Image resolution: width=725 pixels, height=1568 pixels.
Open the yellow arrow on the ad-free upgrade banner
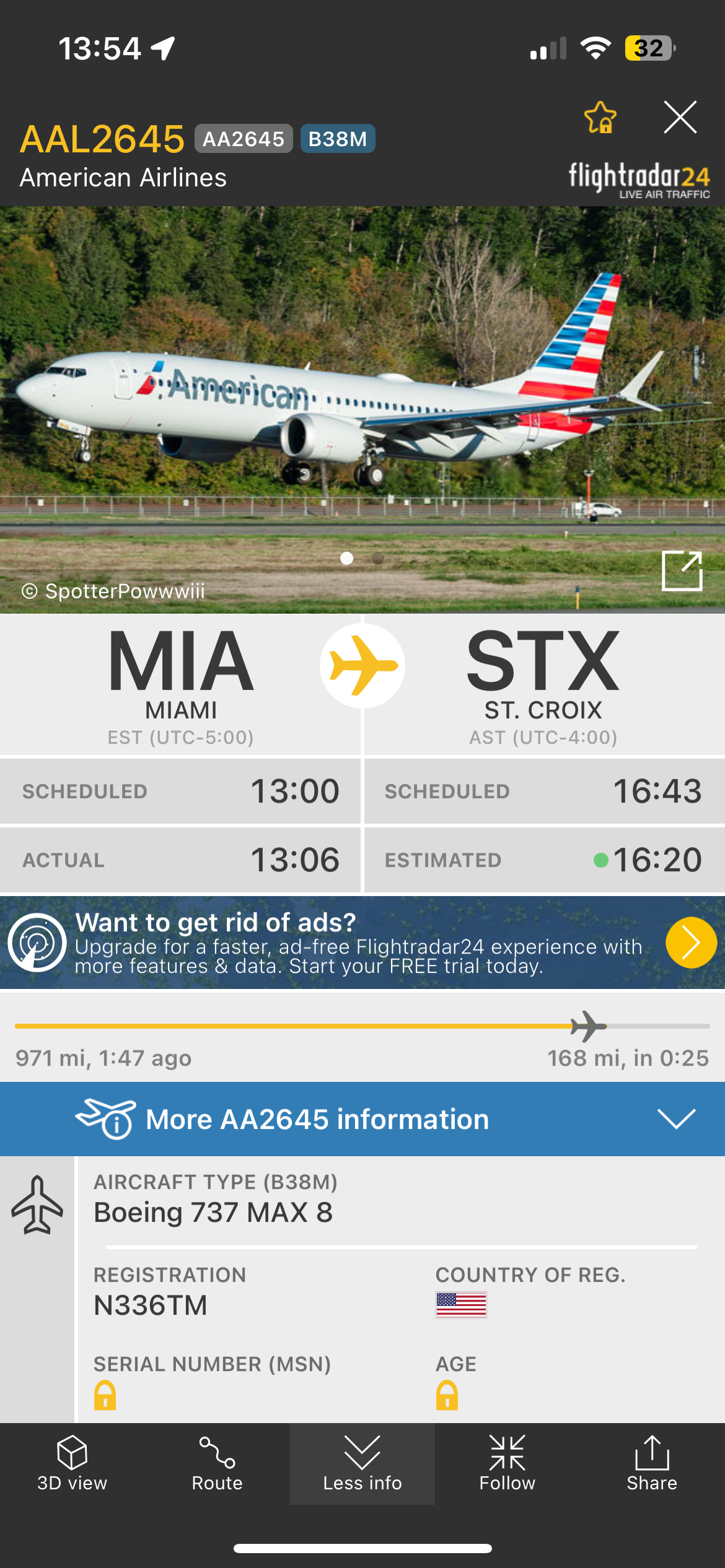pos(691,943)
